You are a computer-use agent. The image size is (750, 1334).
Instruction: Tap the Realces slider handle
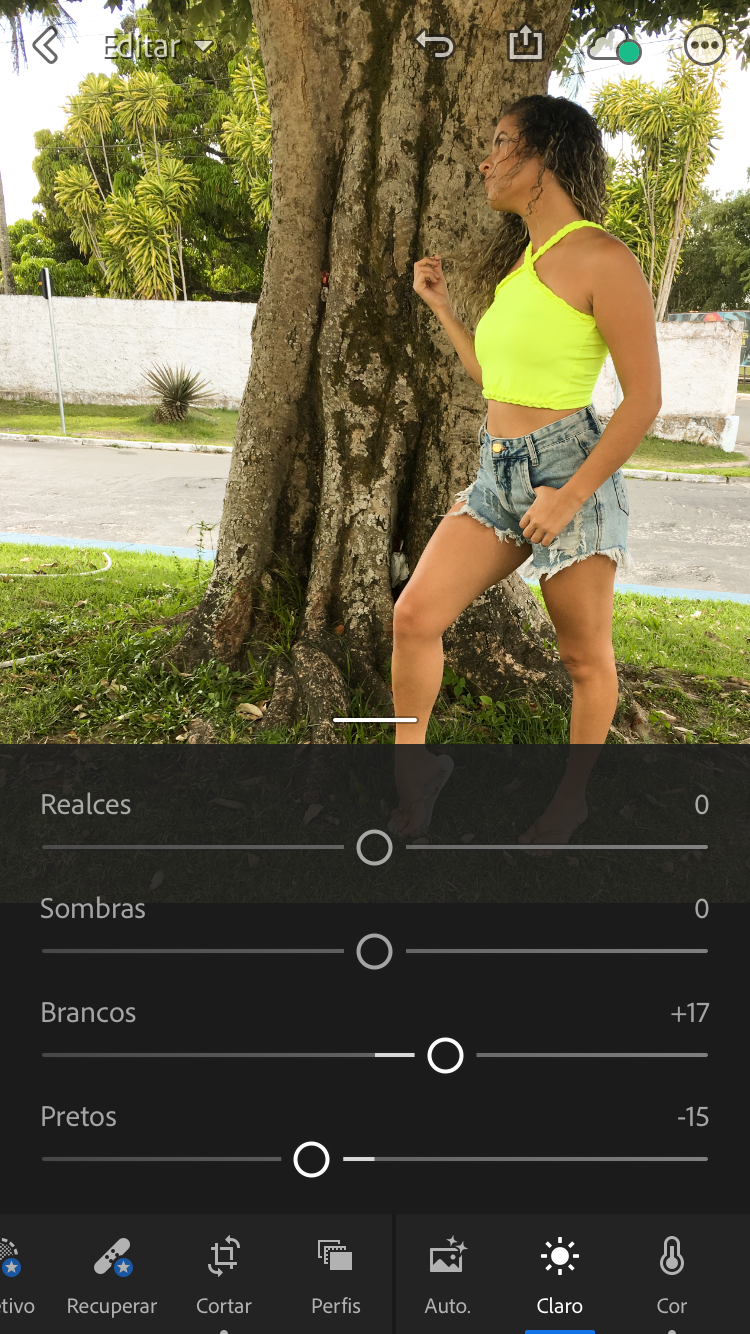pos(375,848)
